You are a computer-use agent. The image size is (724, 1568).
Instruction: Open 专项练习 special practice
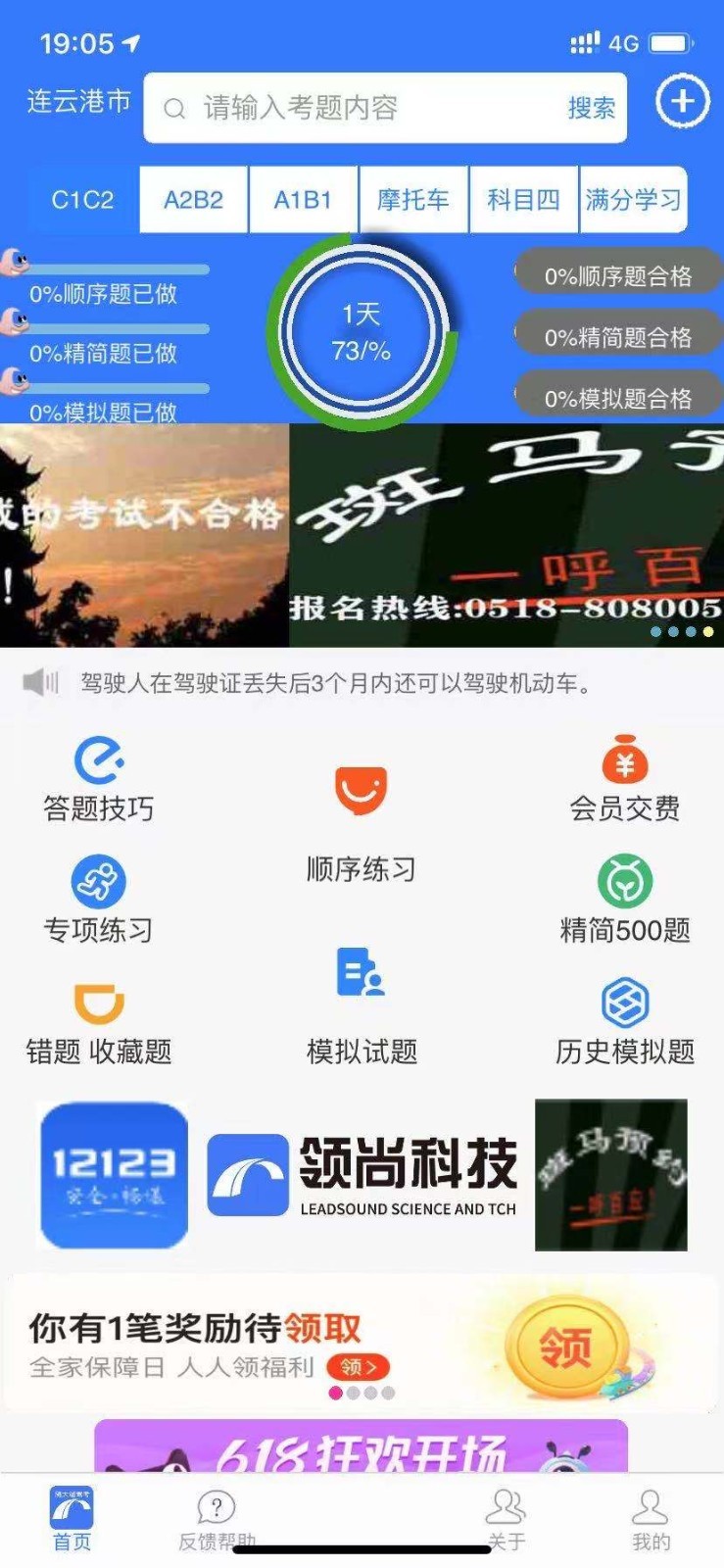click(98, 902)
